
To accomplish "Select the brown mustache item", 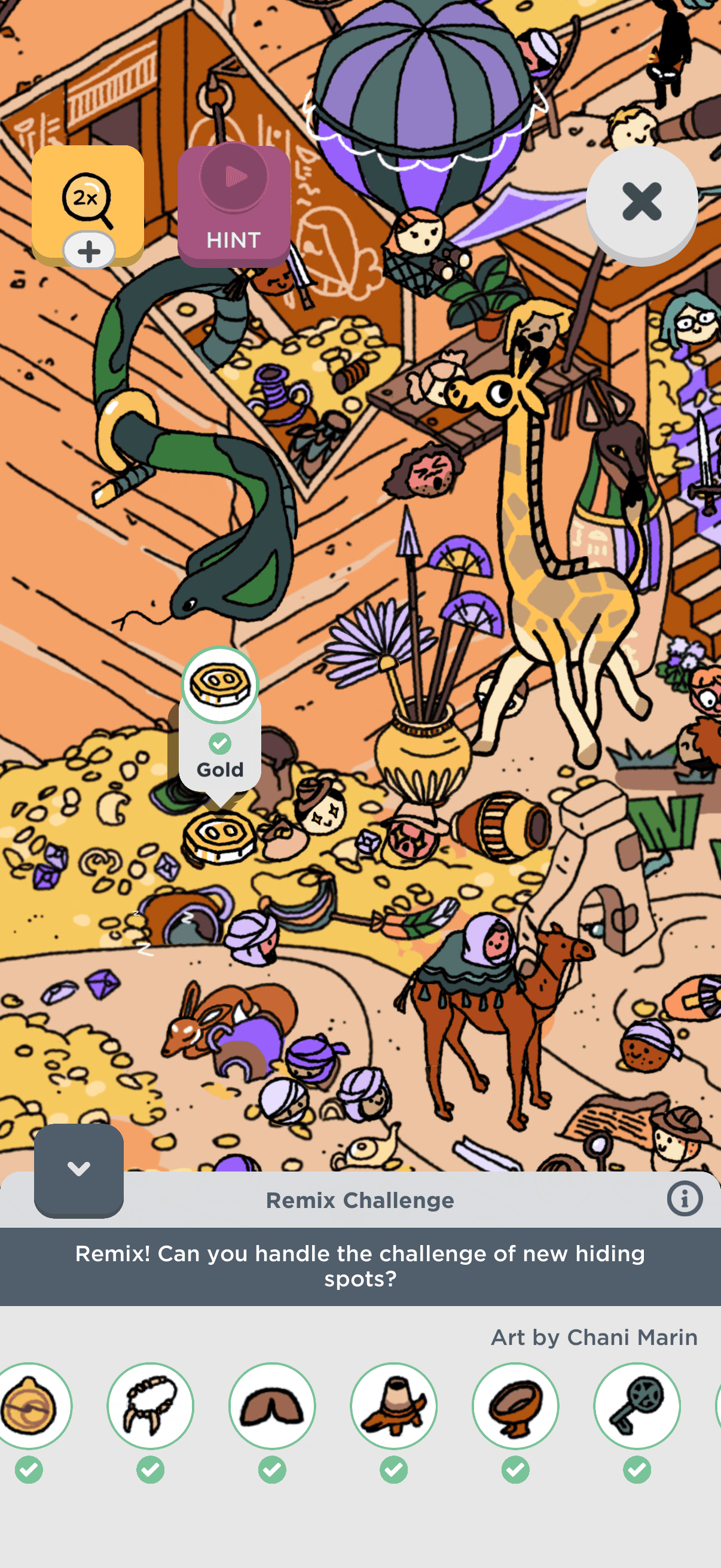I will pos(272,1405).
